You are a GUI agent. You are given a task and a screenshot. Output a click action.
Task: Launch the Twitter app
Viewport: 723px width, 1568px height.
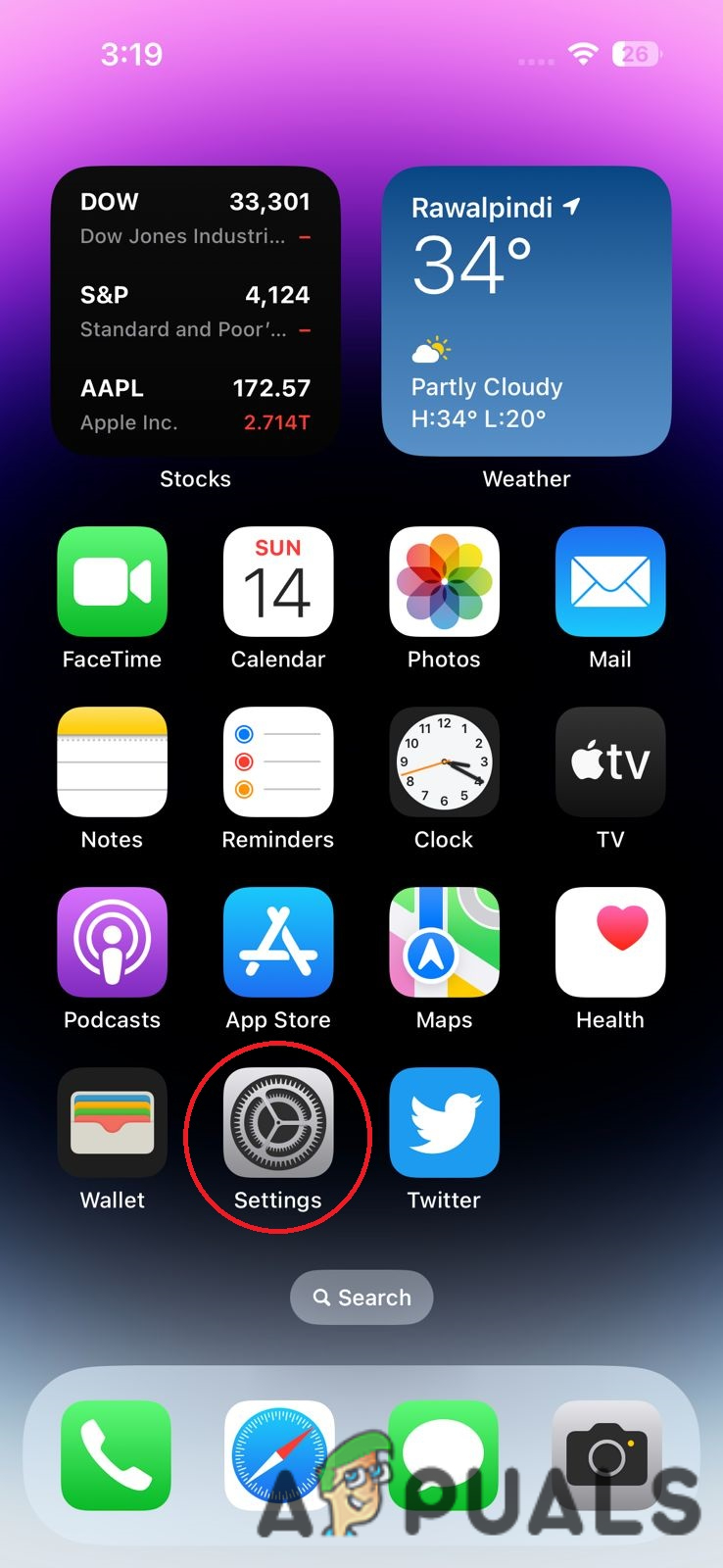(x=444, y=1123)
